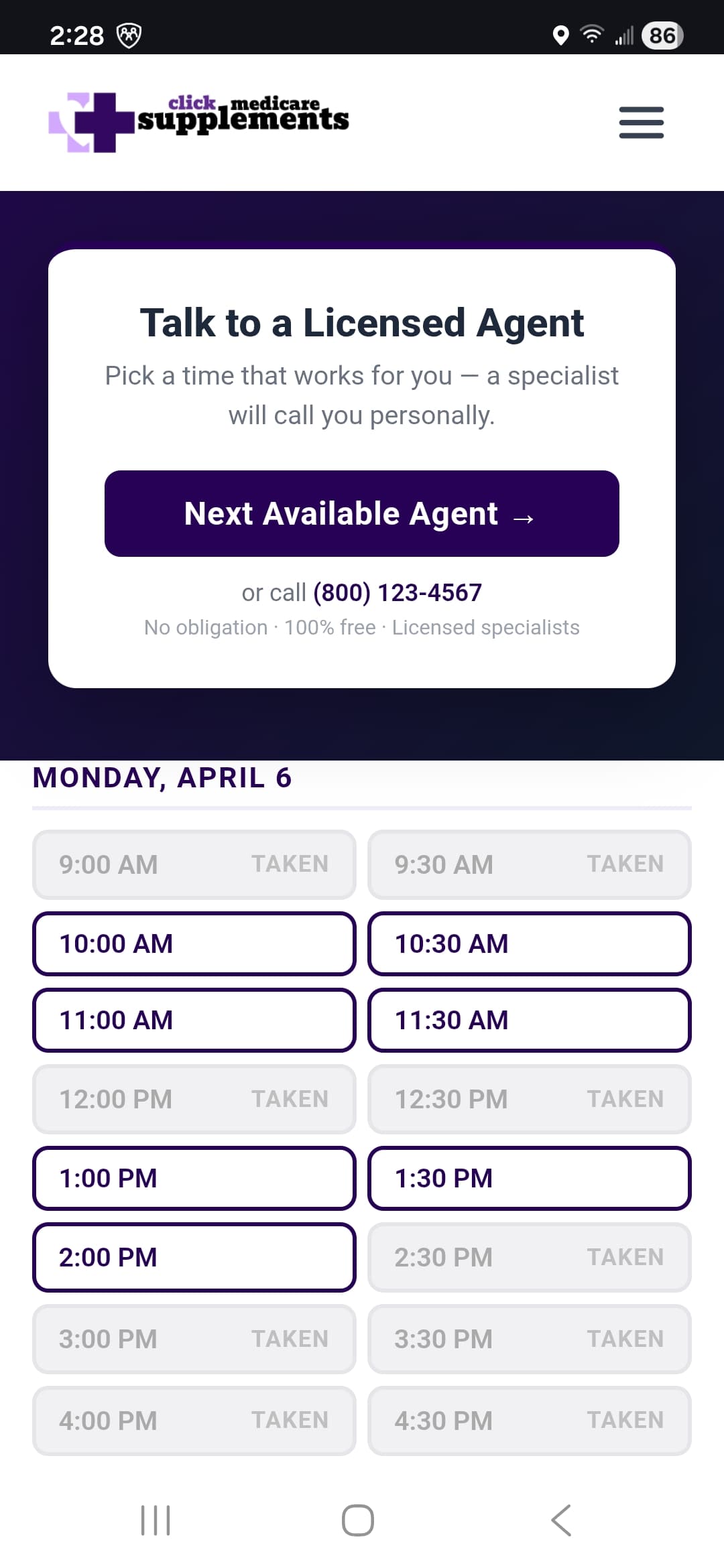The image size is (724, 1568).
Task: Select the 10:00 AM time slot
Action: 194,943
